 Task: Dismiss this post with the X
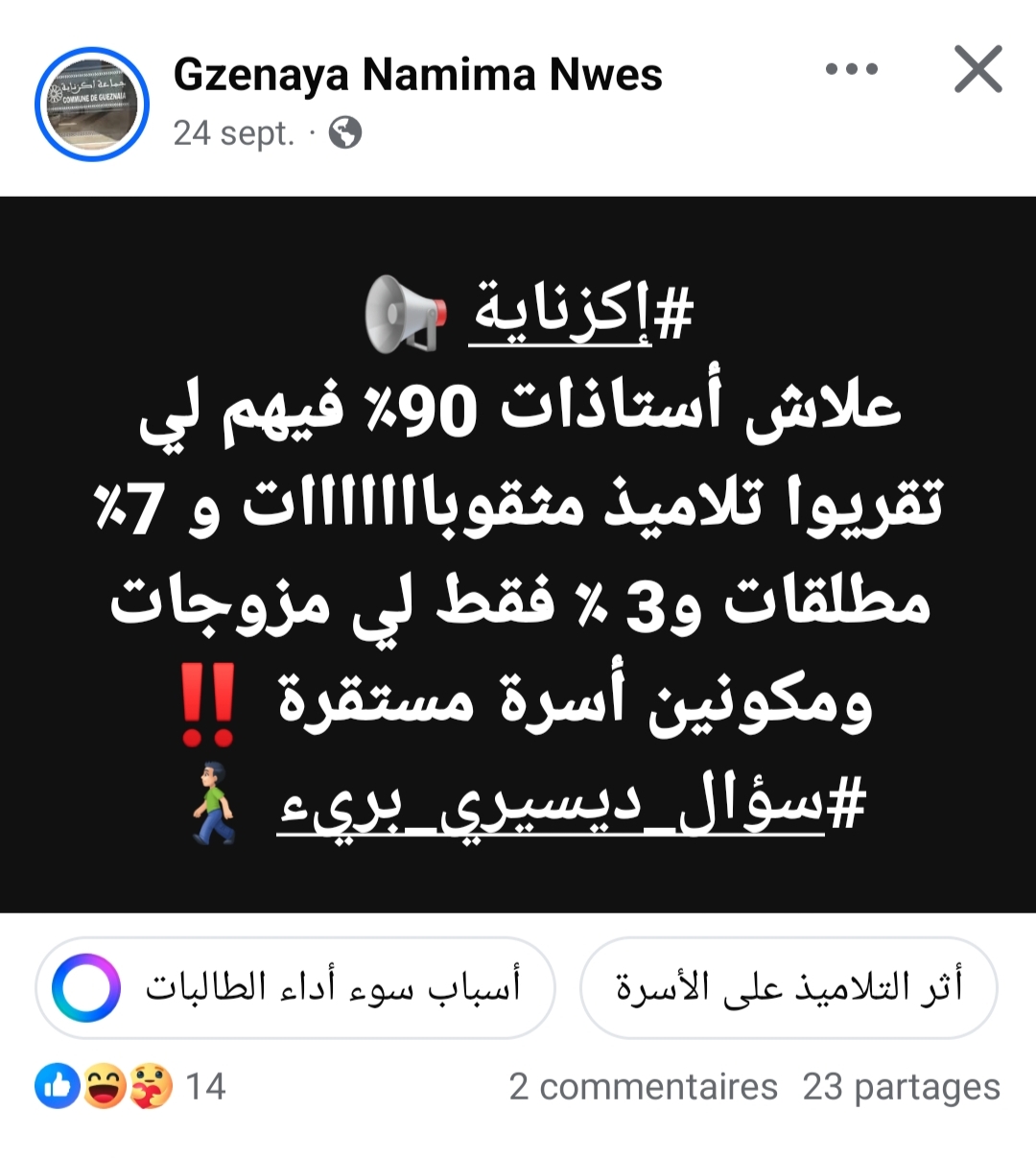point(977,69)
